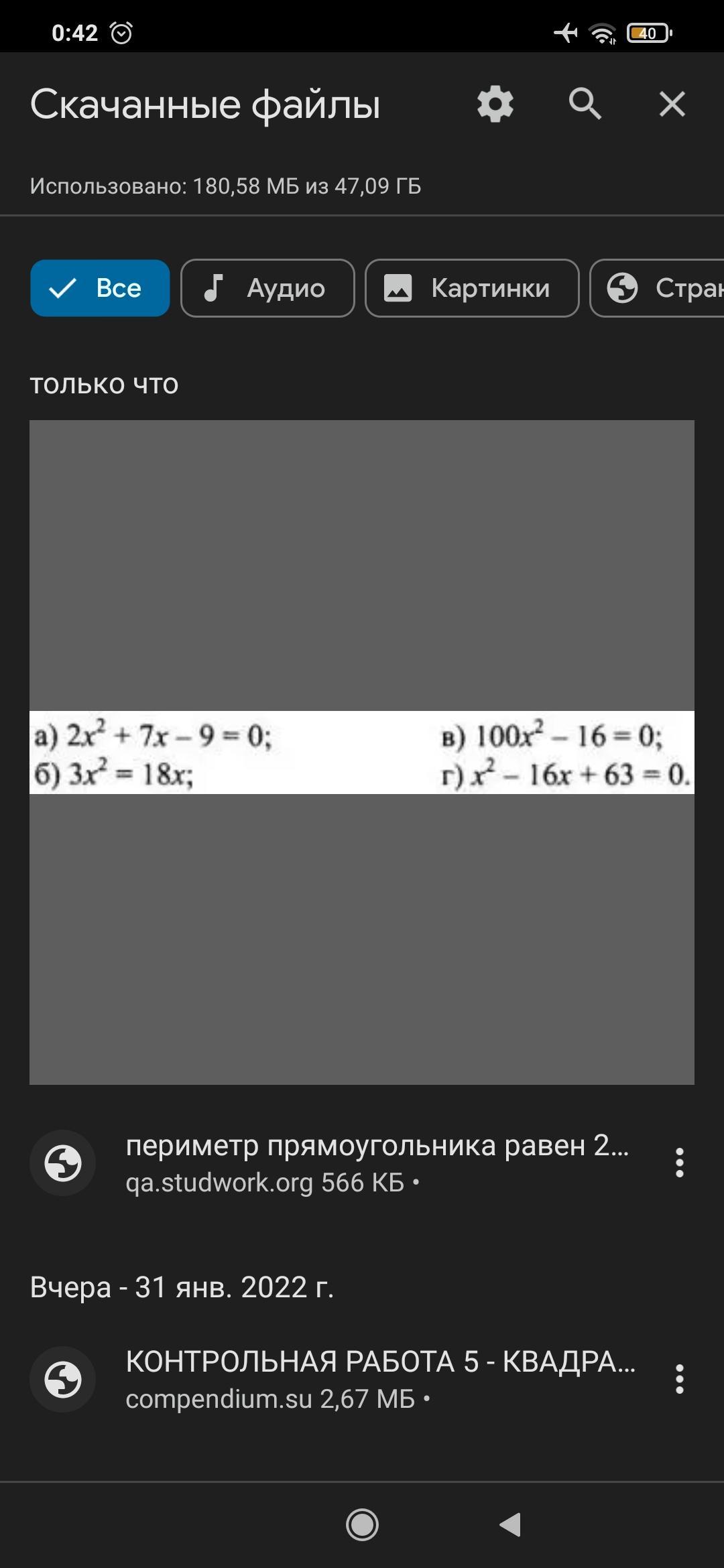Viewport: 724px width, 1568px height.
Task: Open options for the compendium.su download
Action: [679, 1379]
